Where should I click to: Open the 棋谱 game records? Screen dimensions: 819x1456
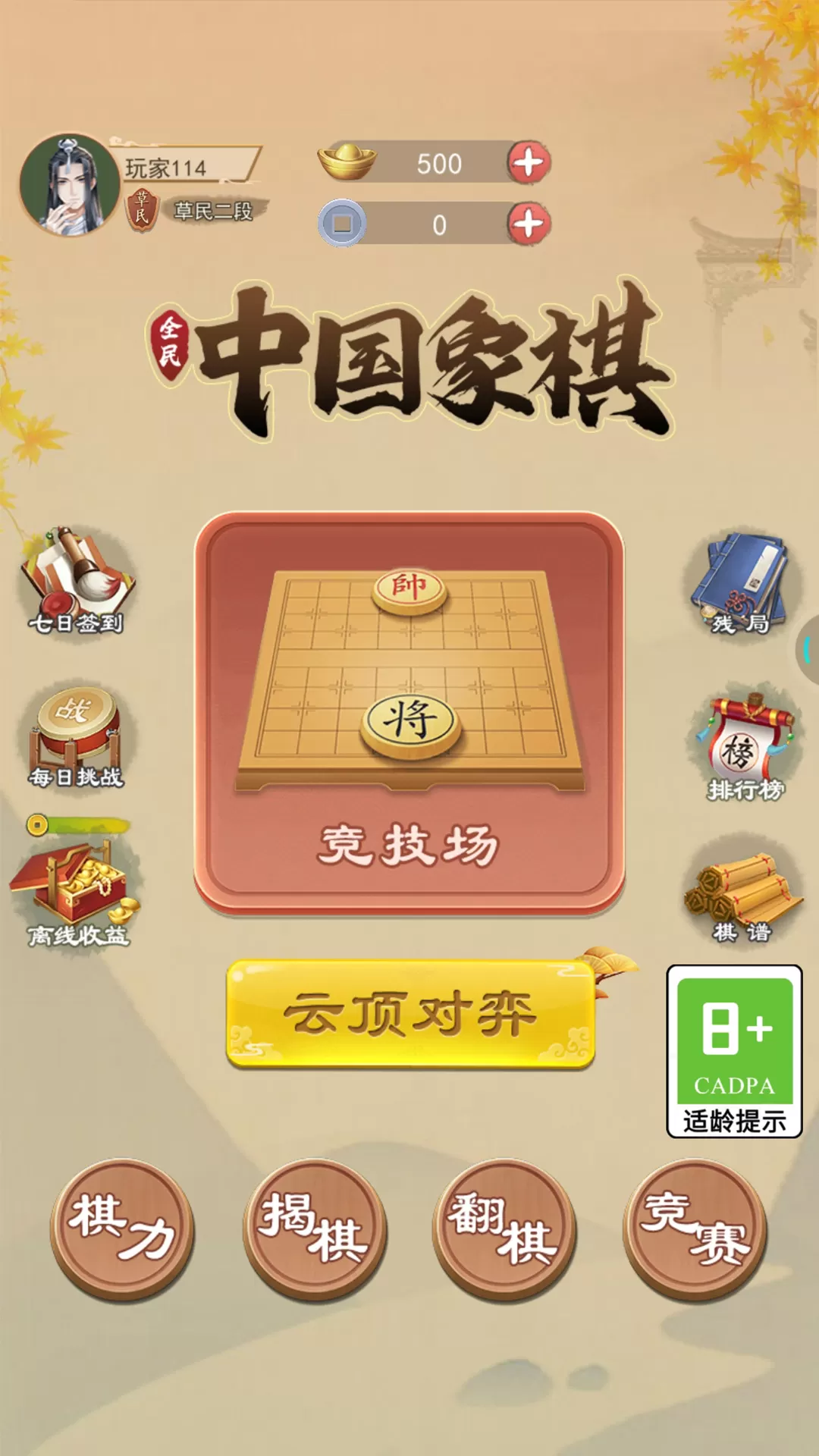tap(742, 893)
